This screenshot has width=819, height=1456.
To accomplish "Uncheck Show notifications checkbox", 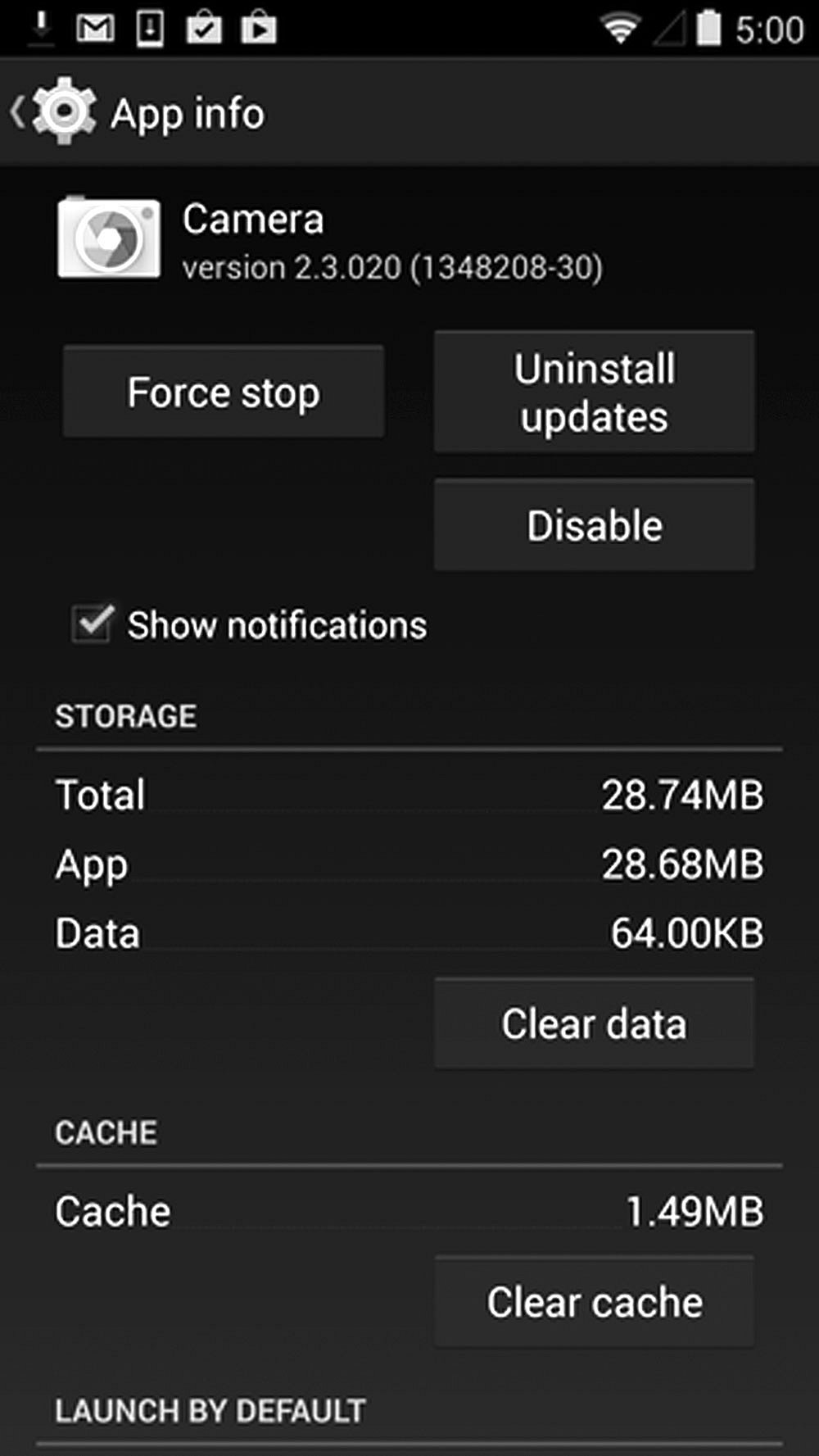I will coord(92,624).
